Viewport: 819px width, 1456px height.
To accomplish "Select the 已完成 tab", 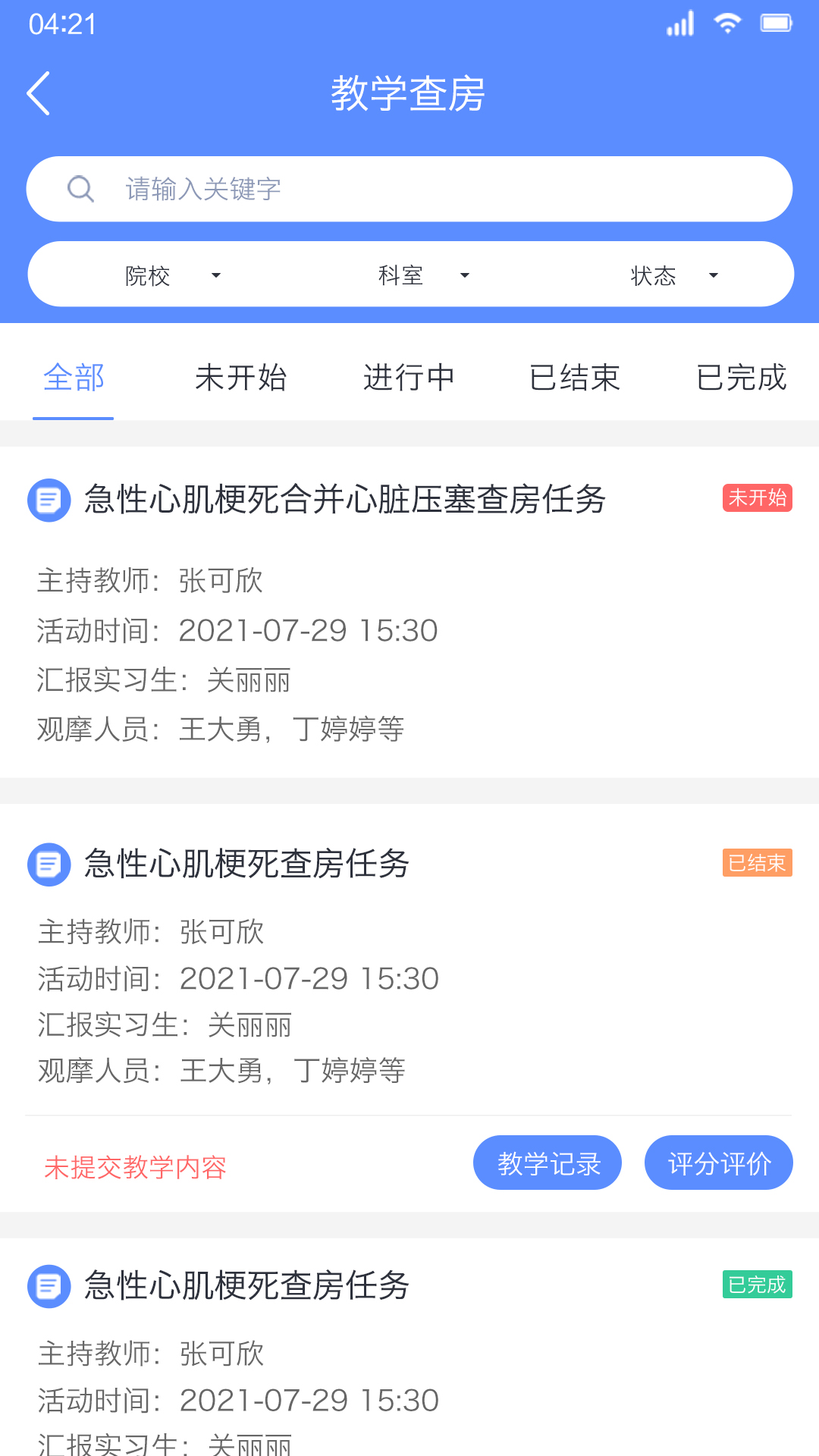I will (x=742, y=377).
